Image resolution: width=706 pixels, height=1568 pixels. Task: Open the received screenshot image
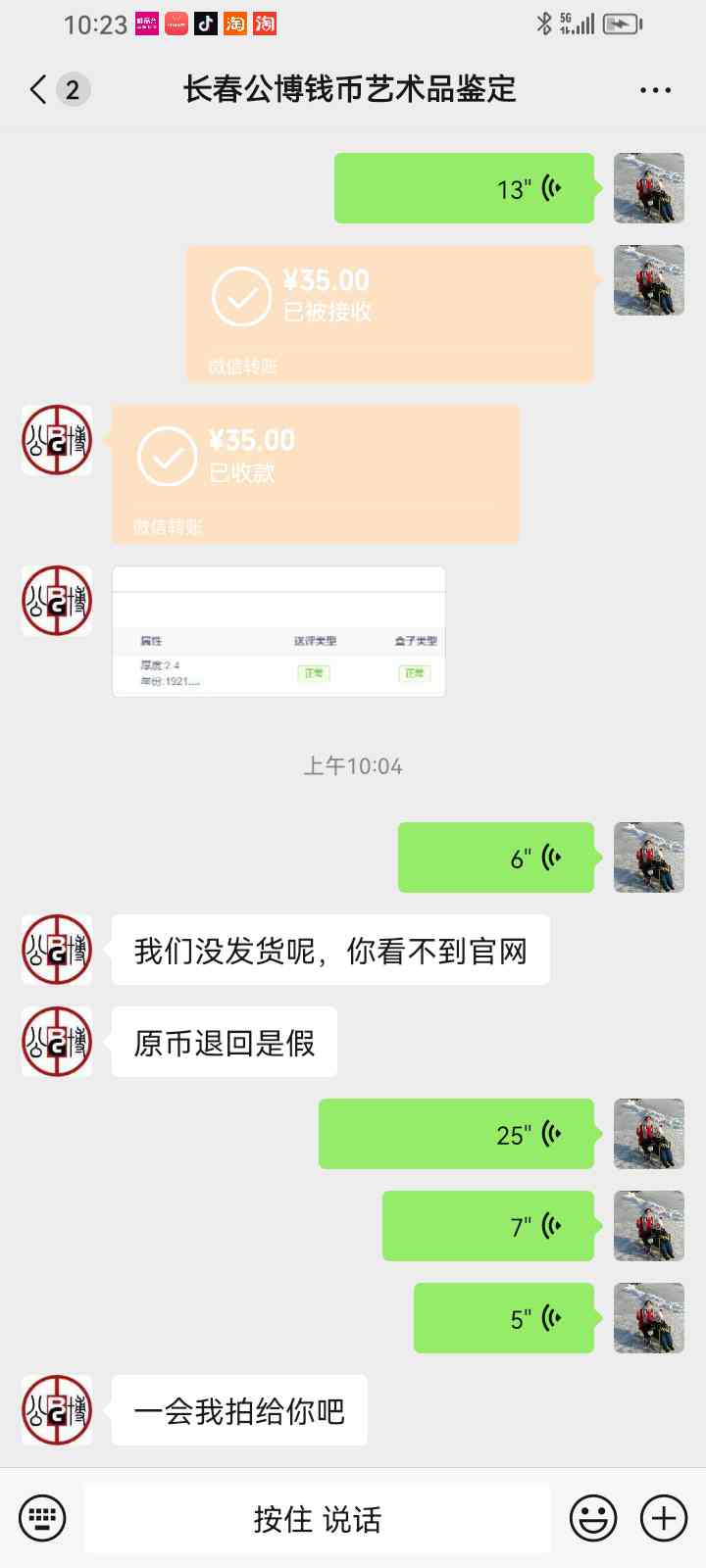(278, 632)
